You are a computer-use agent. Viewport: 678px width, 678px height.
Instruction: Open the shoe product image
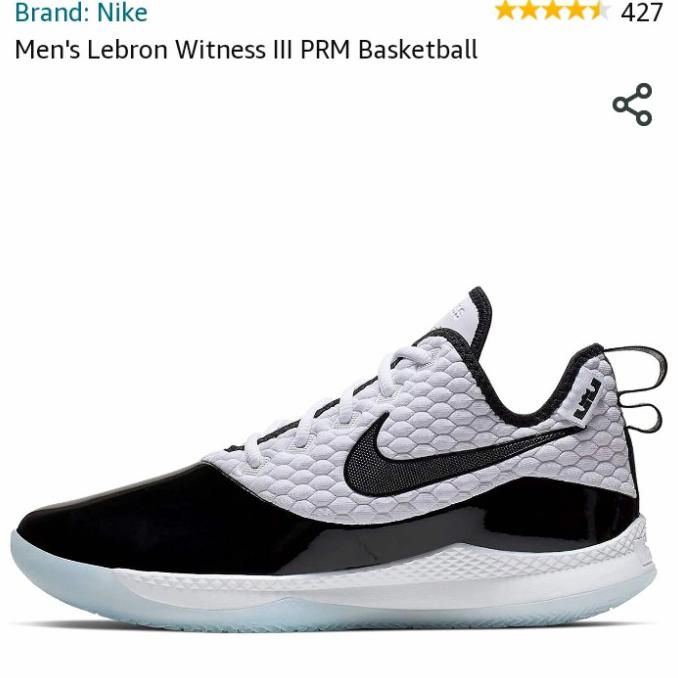pyautogui.click(x=338, y=460)
